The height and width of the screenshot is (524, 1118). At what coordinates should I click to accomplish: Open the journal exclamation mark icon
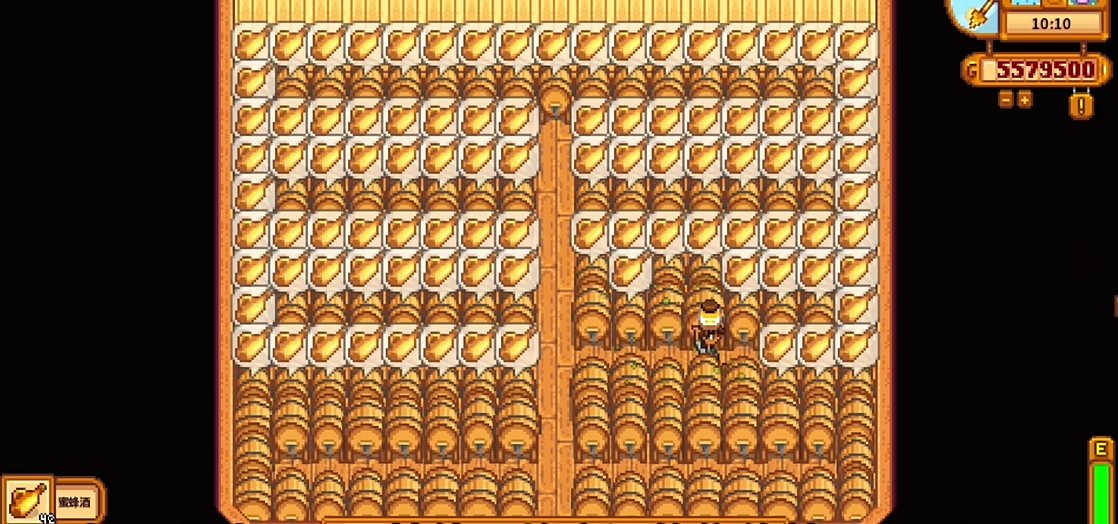[1081, 104]
